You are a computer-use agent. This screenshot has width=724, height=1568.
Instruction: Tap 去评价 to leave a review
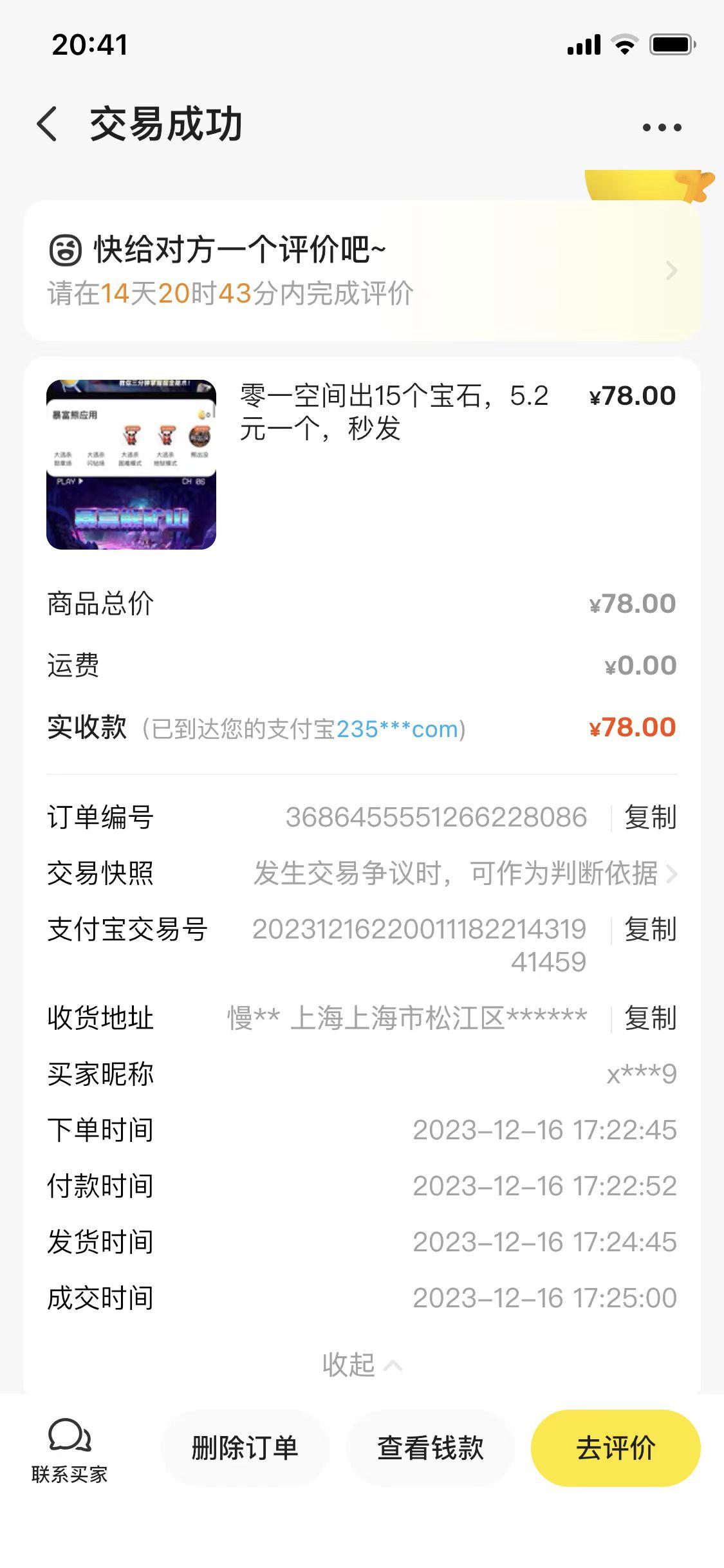point(616,1448)
